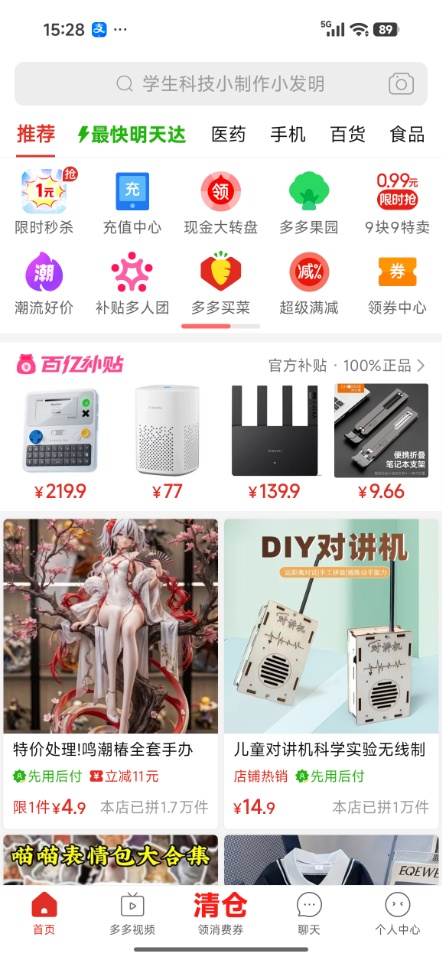This screenshot has width=442, height=960.
Task: View the ¥9.66 laptop stand product
Action: pos(381,442)
